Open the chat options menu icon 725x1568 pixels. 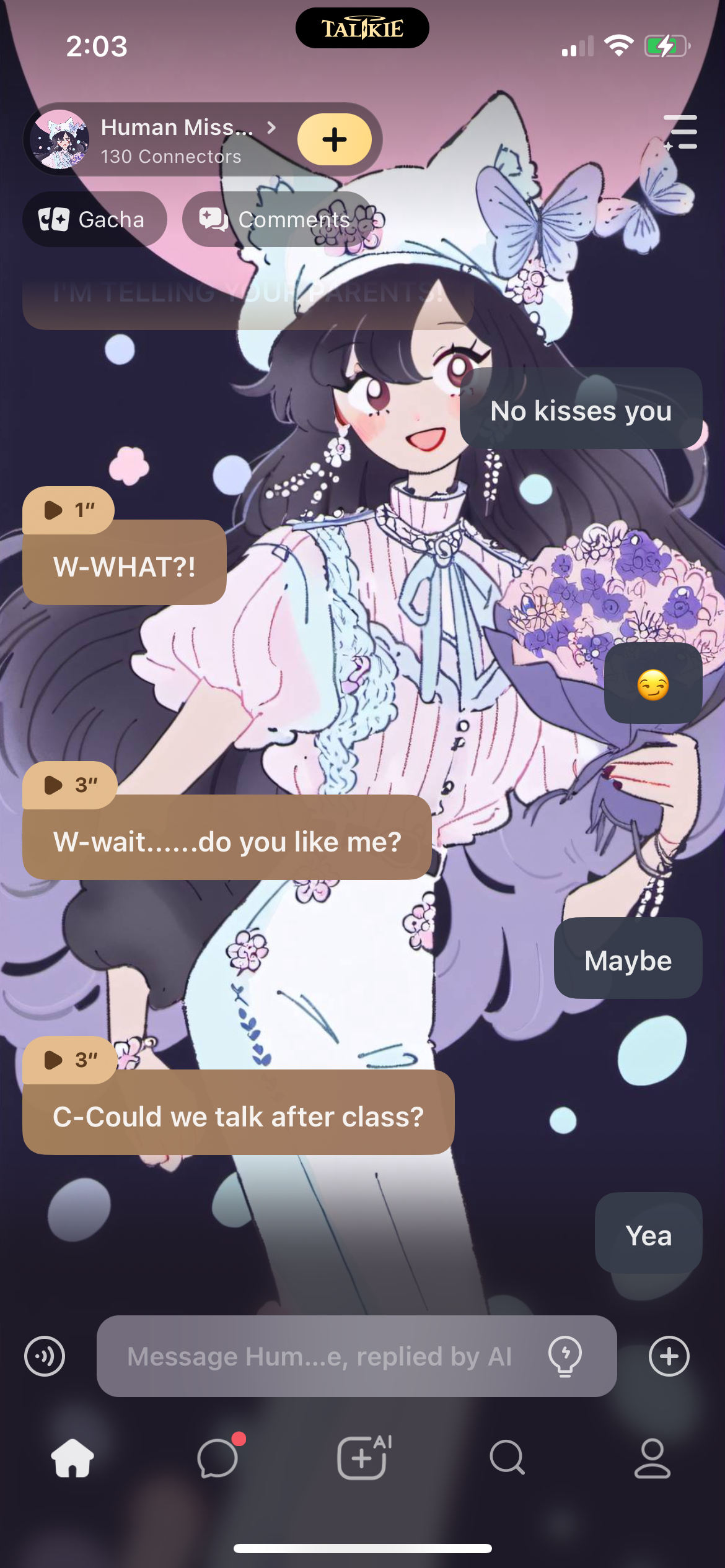click(681, 132)
